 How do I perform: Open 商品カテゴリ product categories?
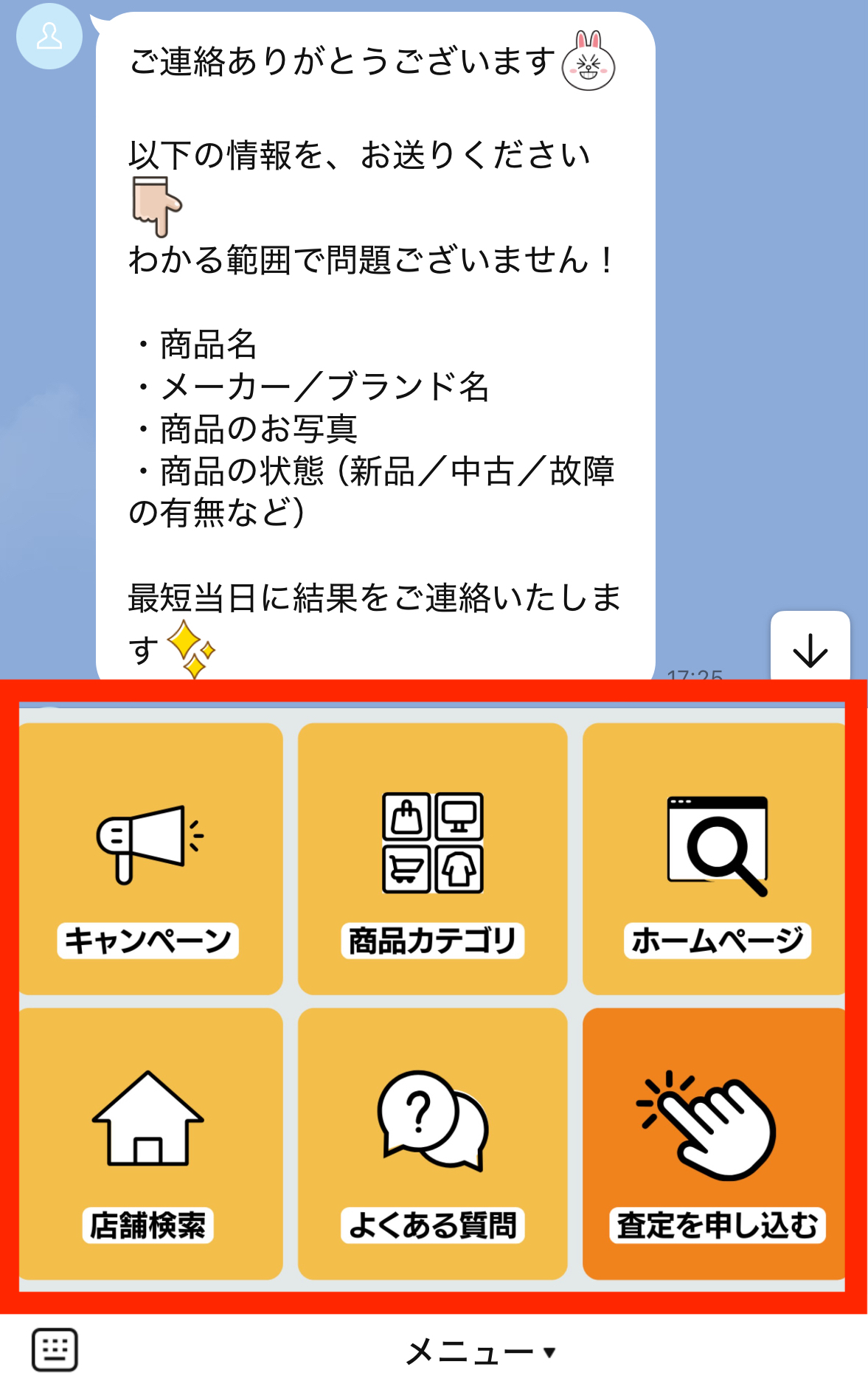432,859
